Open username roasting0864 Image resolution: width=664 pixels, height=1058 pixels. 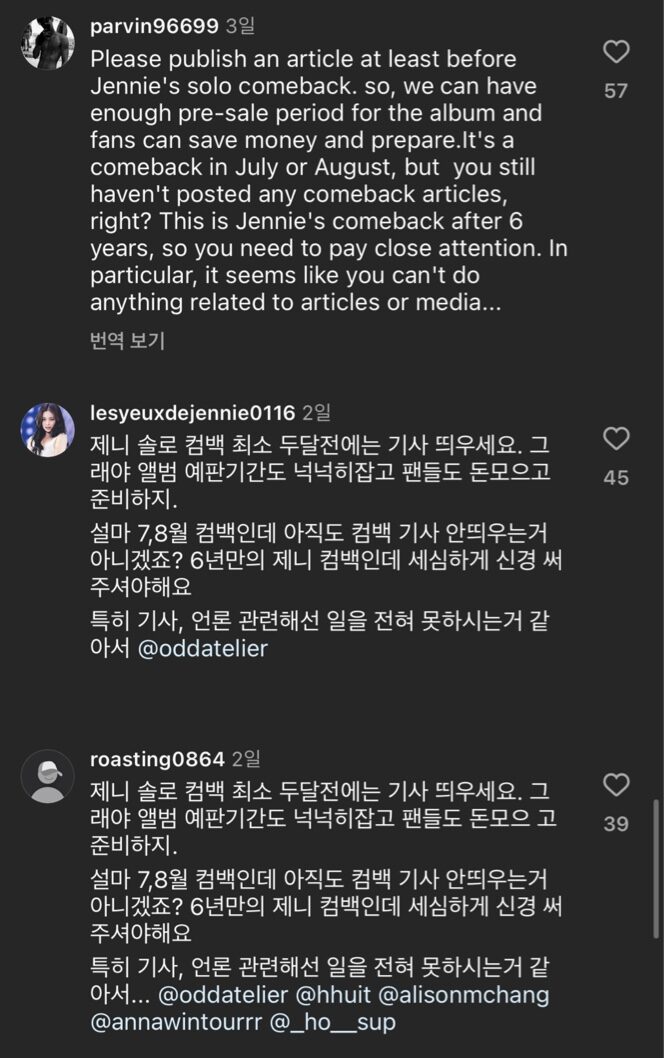156,759
